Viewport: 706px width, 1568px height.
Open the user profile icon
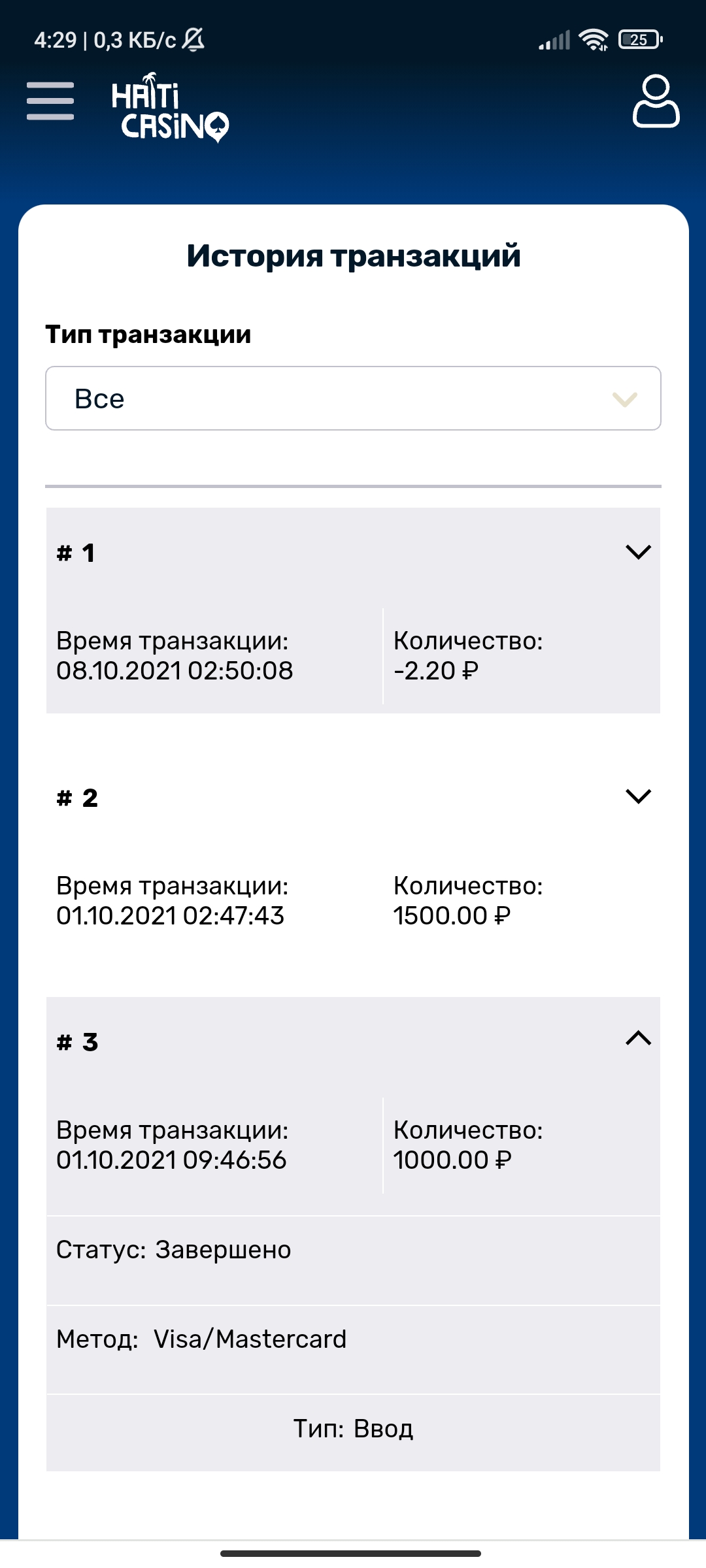656,101
